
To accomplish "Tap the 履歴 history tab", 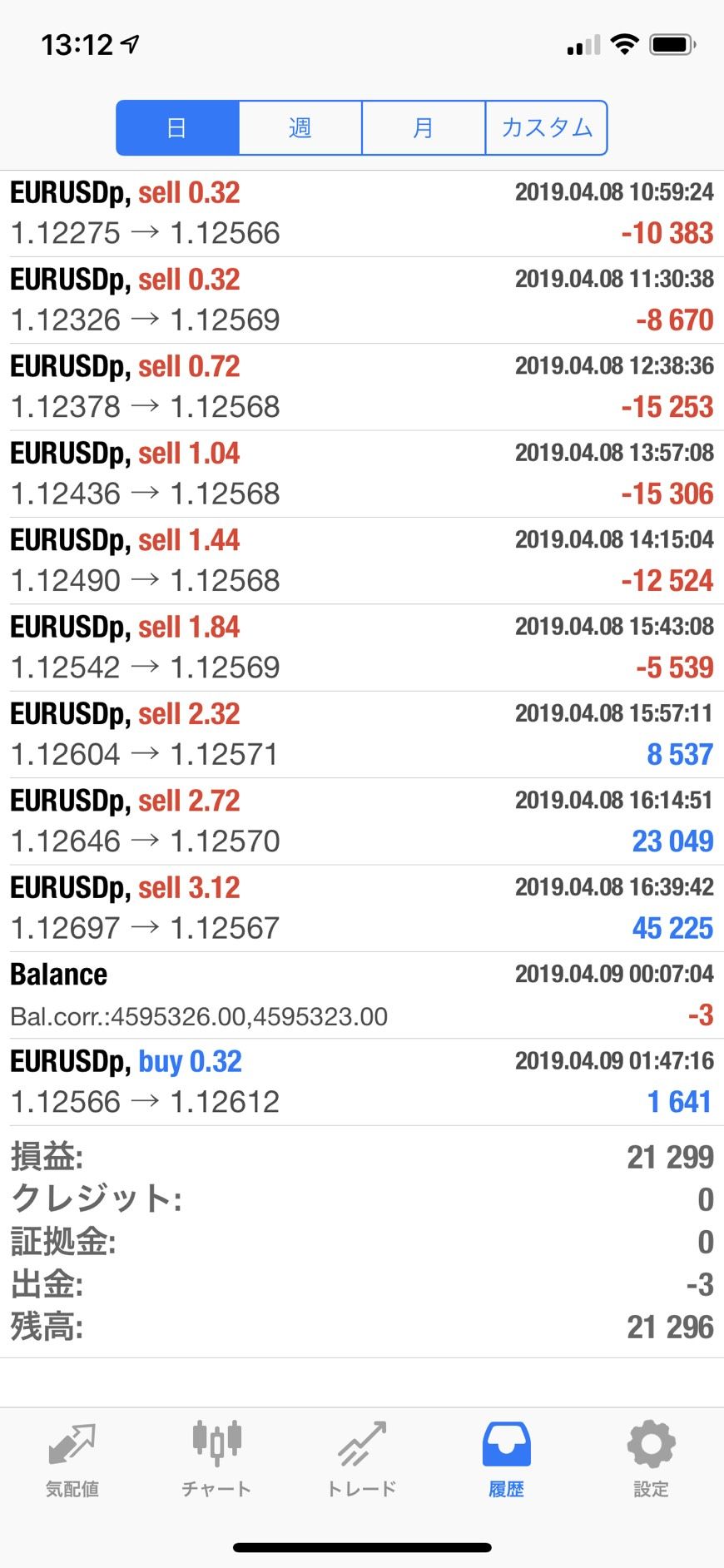I will click(x=506, y=1461).
